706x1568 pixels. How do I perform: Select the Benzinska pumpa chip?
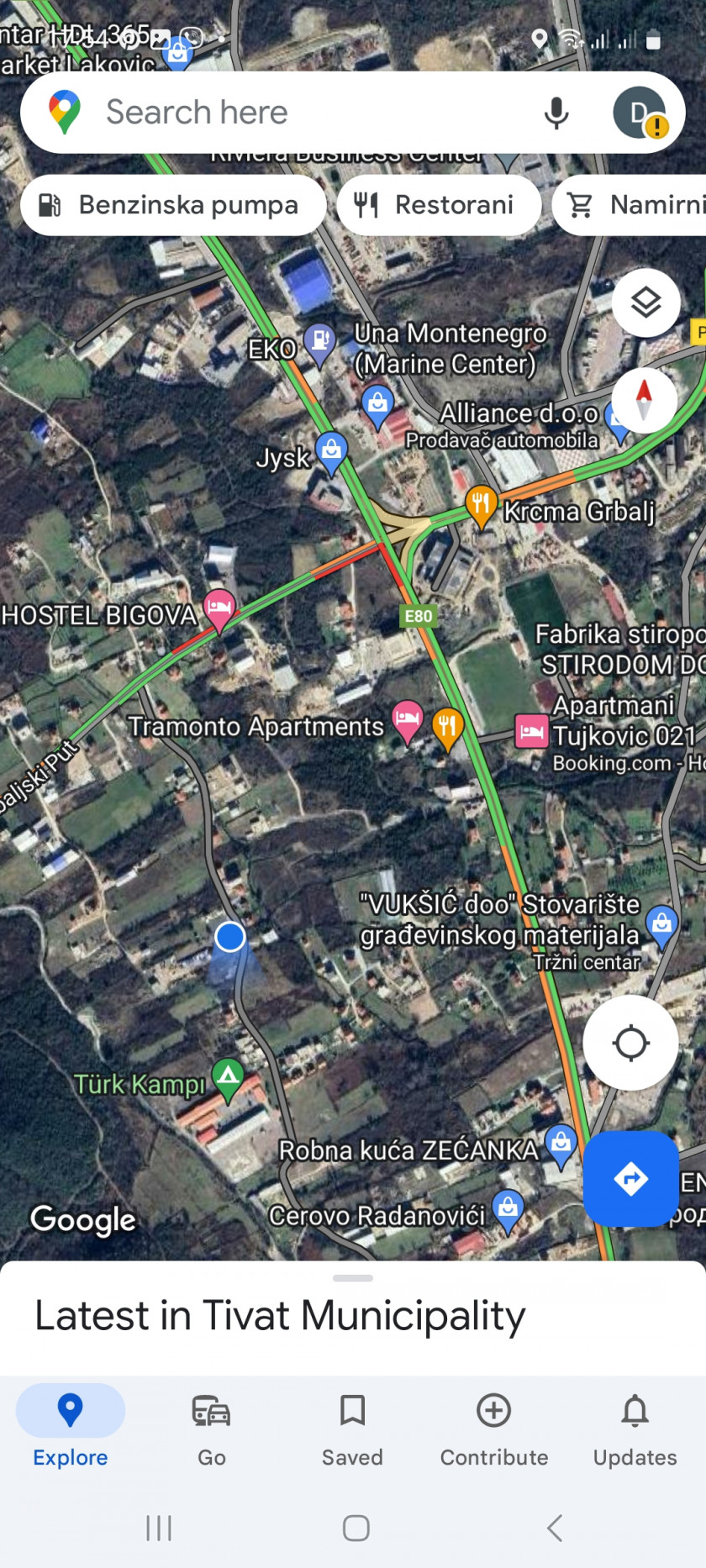173,205
